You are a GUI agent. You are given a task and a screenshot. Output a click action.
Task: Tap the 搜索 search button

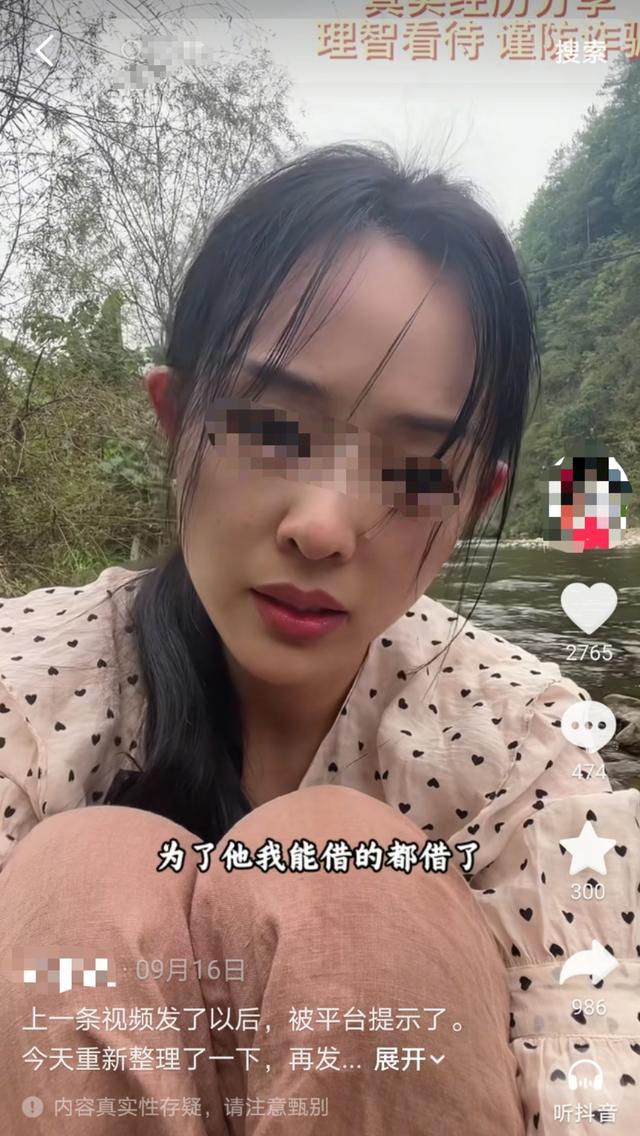[580, 51]
